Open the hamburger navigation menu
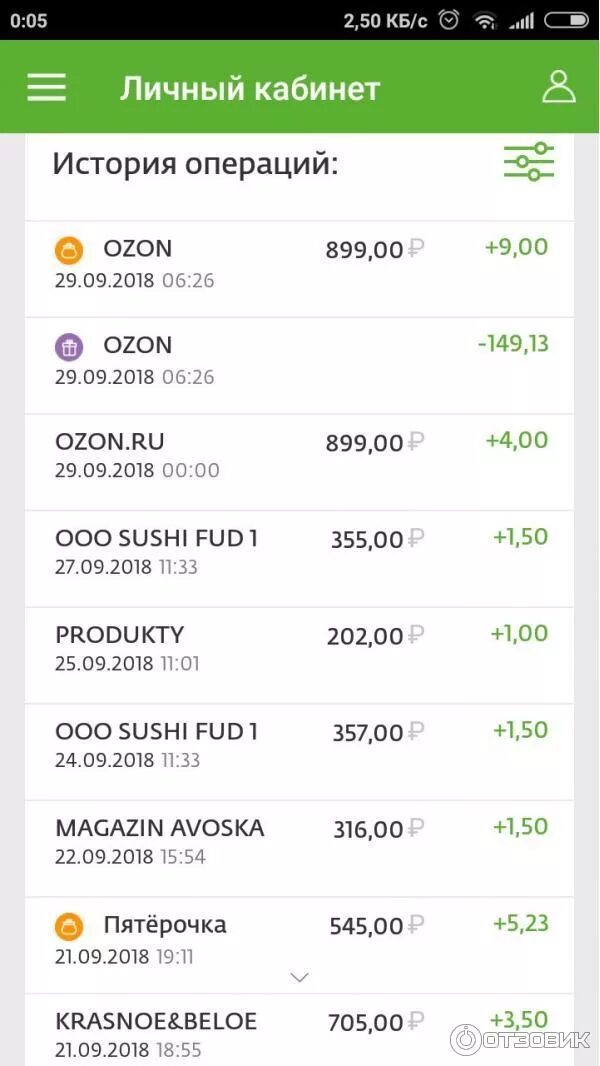This screenshot has width=600, height=1066. click(x=46, y=88)
